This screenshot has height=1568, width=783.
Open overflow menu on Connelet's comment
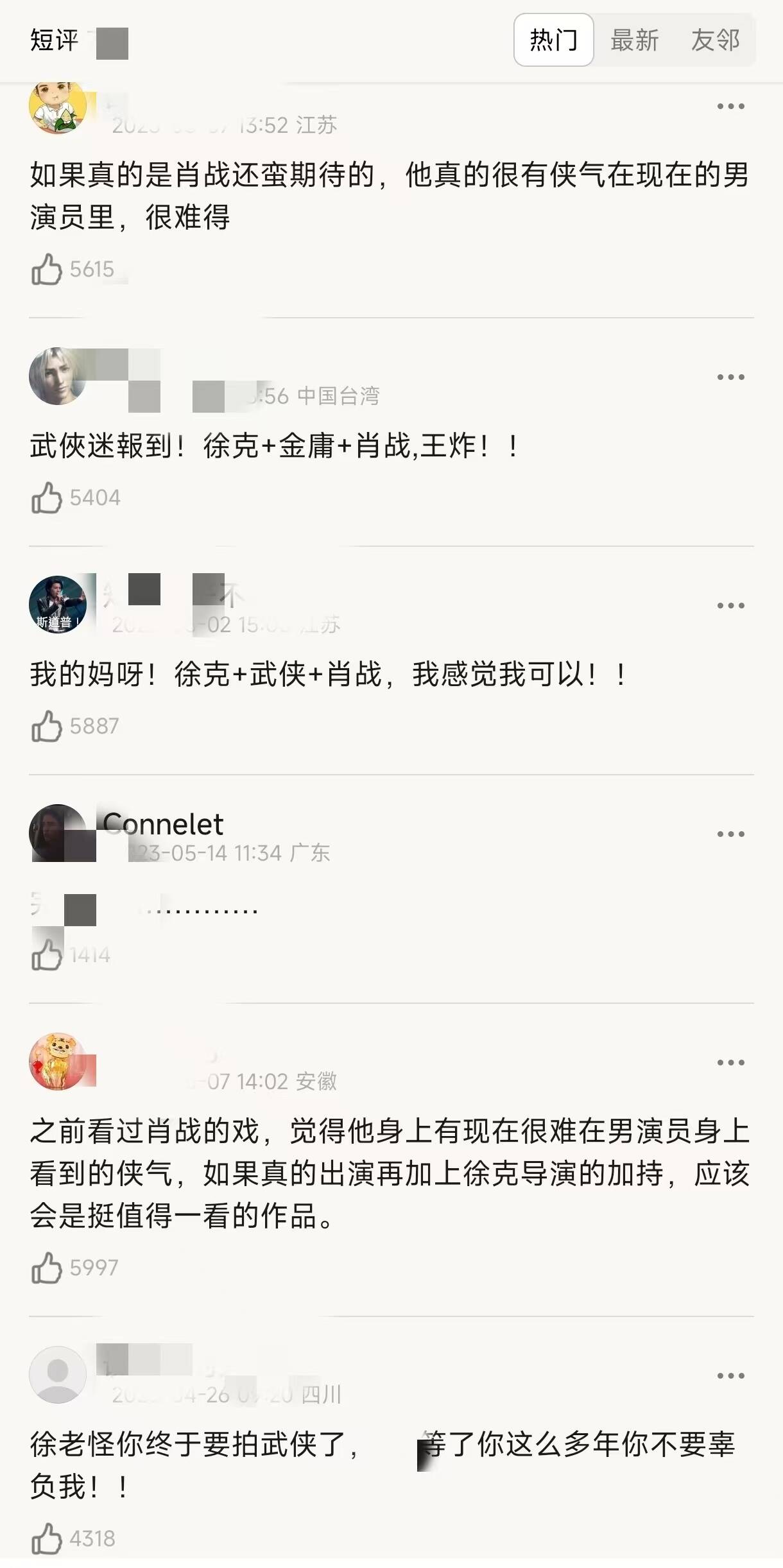pos(730,834)
